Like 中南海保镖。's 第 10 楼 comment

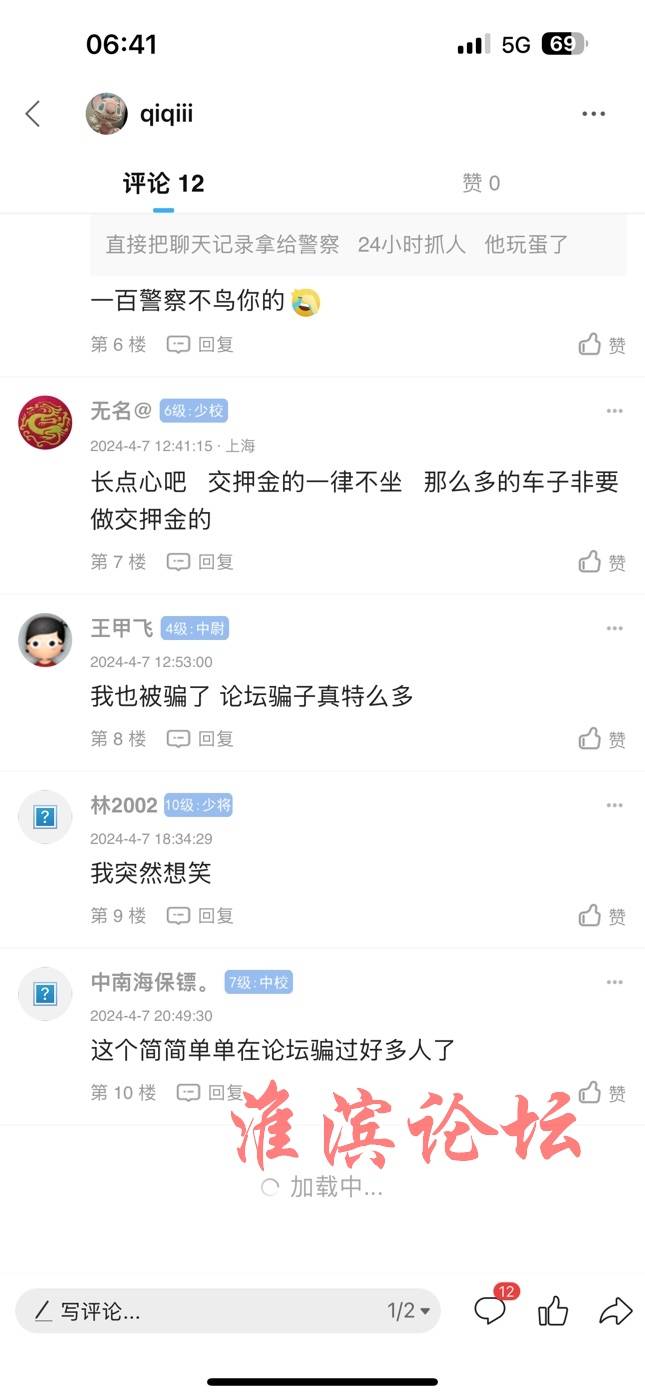602,1092
